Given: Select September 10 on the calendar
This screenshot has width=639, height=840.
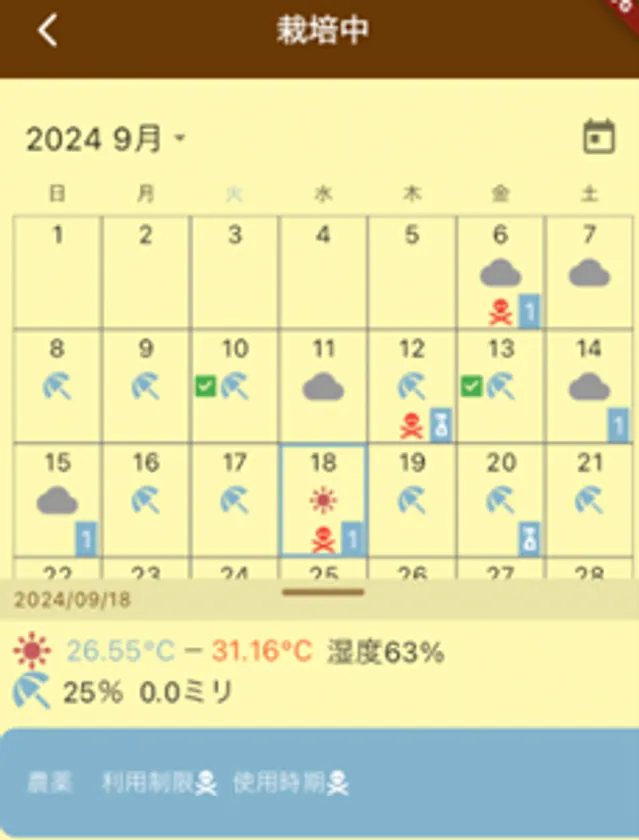Looking at the screenshot, I should (x=234, y=385).
